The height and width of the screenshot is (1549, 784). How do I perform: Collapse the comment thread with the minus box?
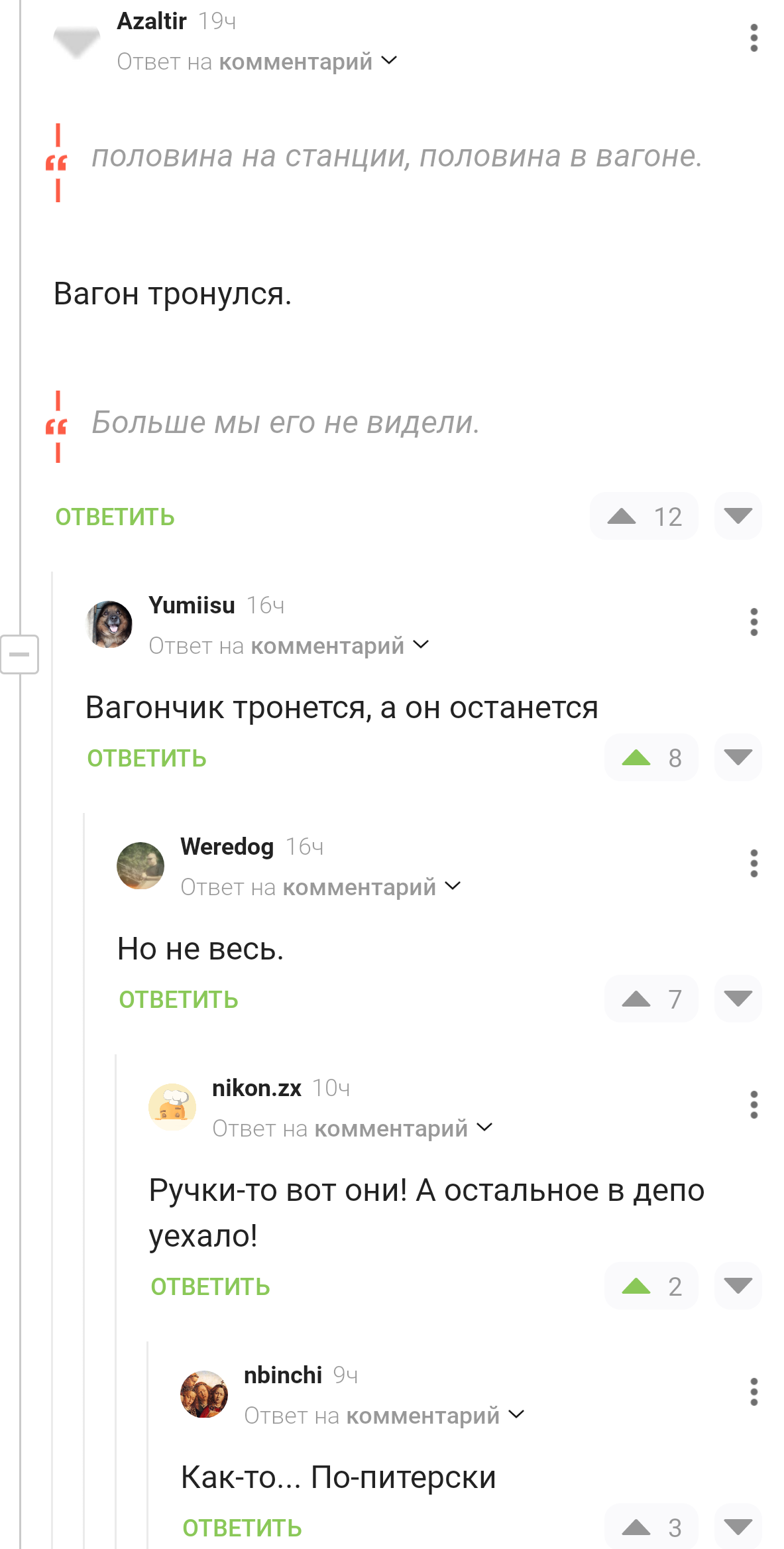point(19,654)
